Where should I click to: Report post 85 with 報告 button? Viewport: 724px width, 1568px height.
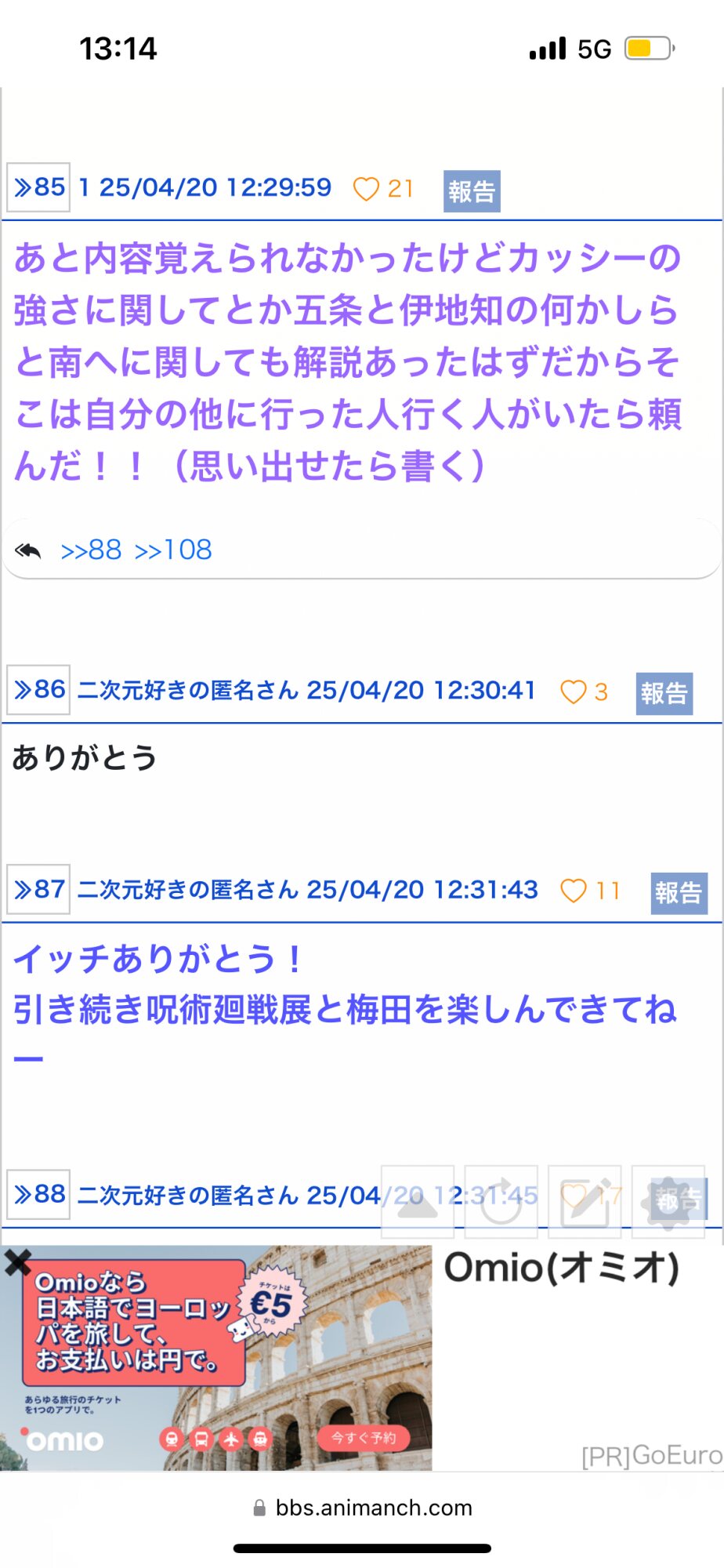click(x=472, y=191)
